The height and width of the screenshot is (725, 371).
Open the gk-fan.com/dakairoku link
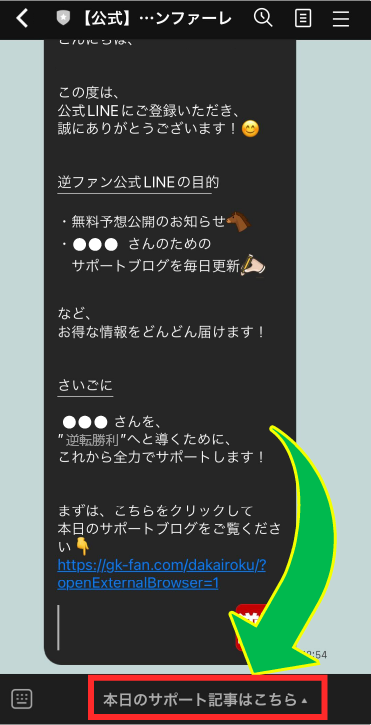click(161, 574)
